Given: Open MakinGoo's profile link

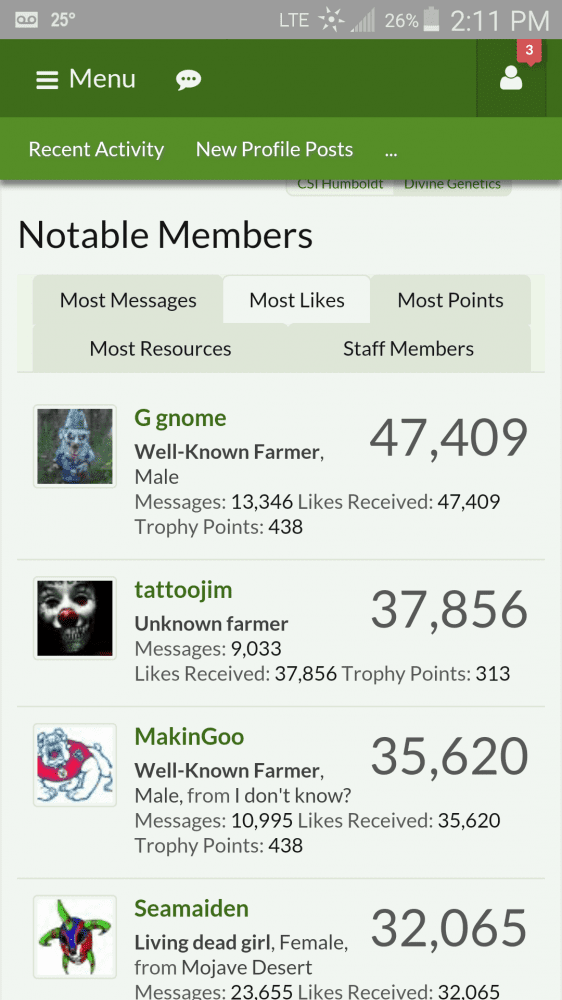Looking at the screenshot, I should pos(189,737).
